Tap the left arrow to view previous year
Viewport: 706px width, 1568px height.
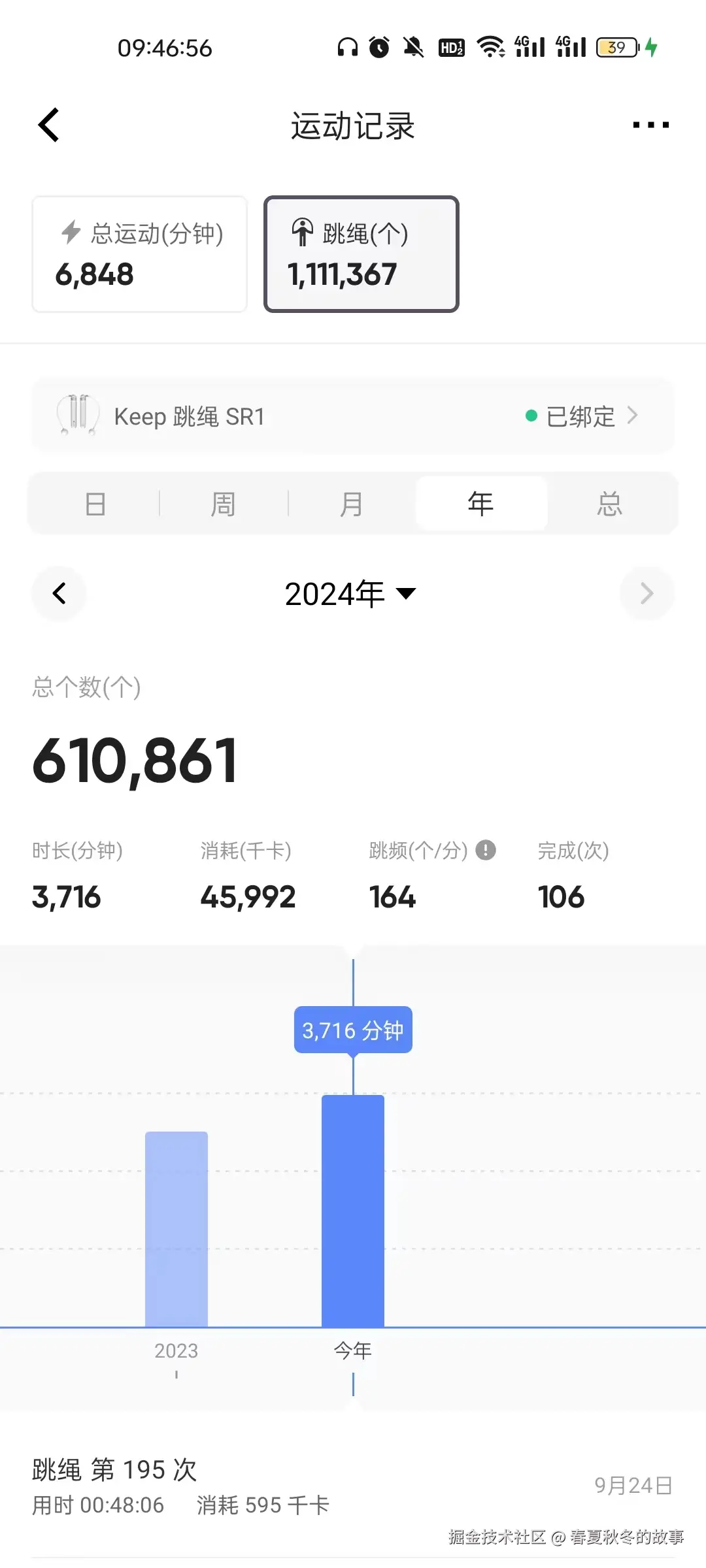coord(59,593)
